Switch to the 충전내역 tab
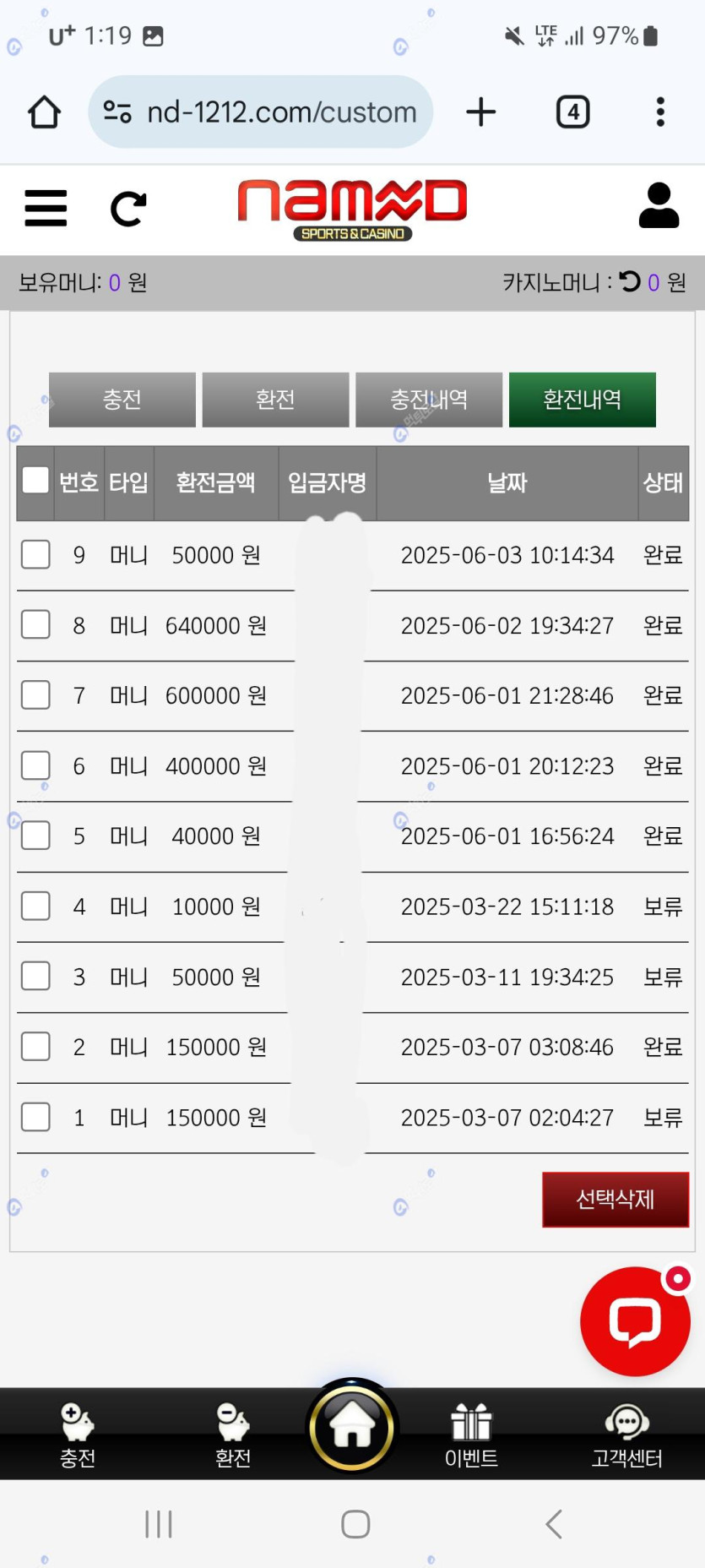 tap(429, 400)
